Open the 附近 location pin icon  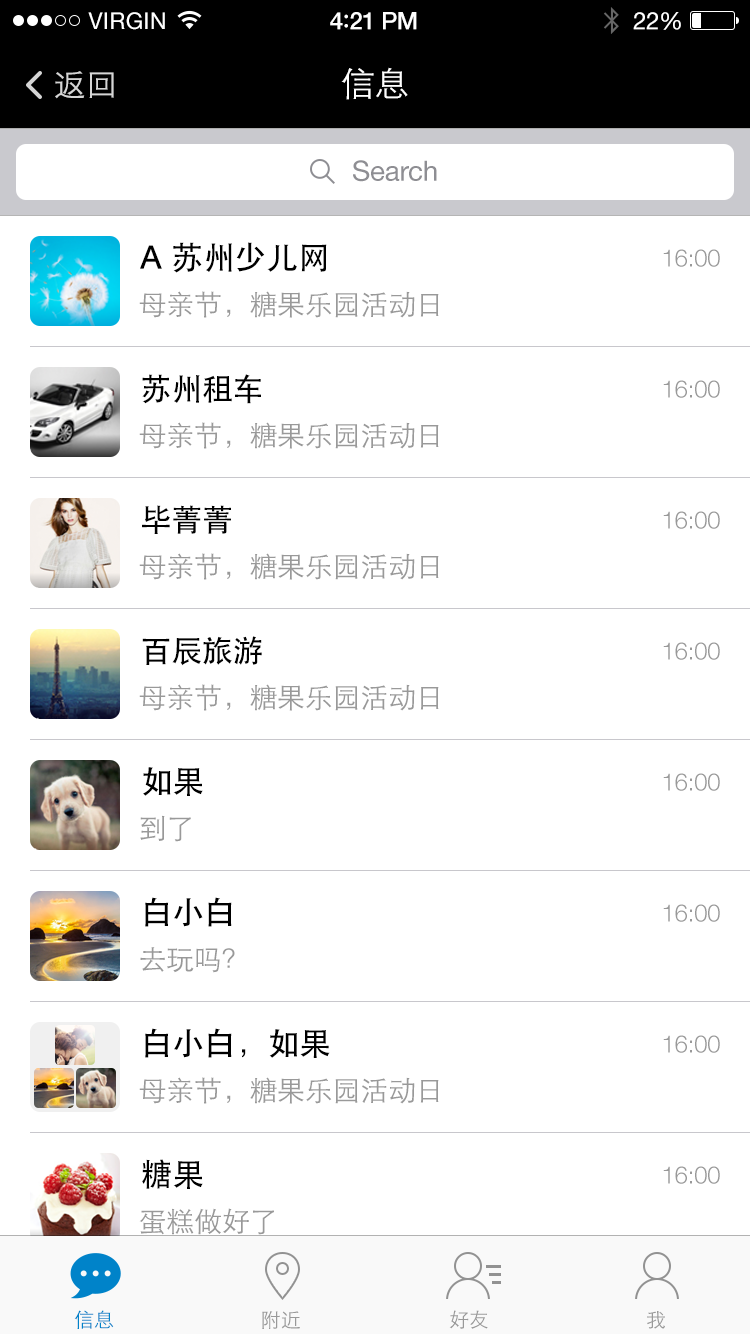click(x=281, y=1274)
